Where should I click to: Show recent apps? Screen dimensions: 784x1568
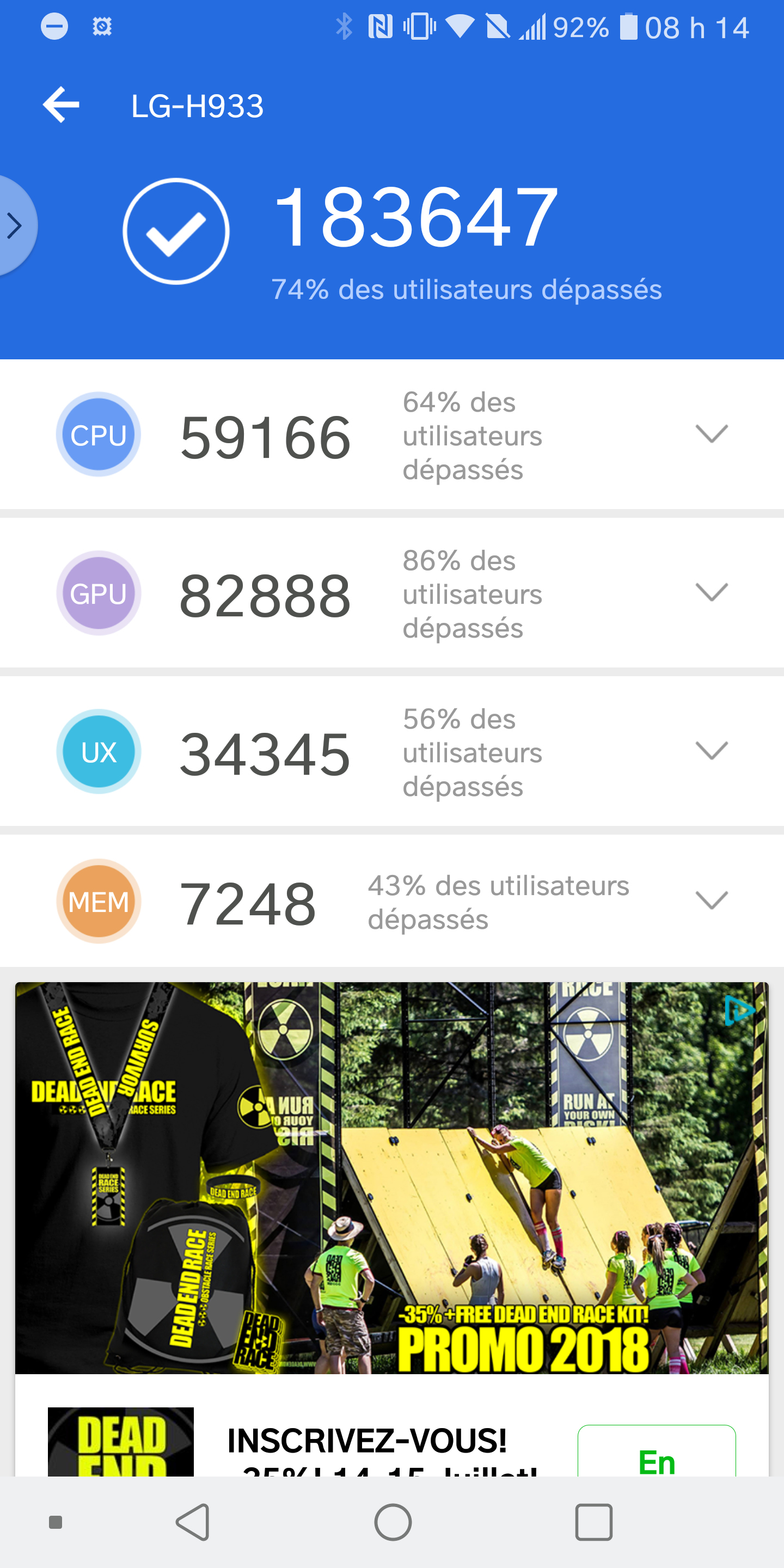tap(593, 1522)
